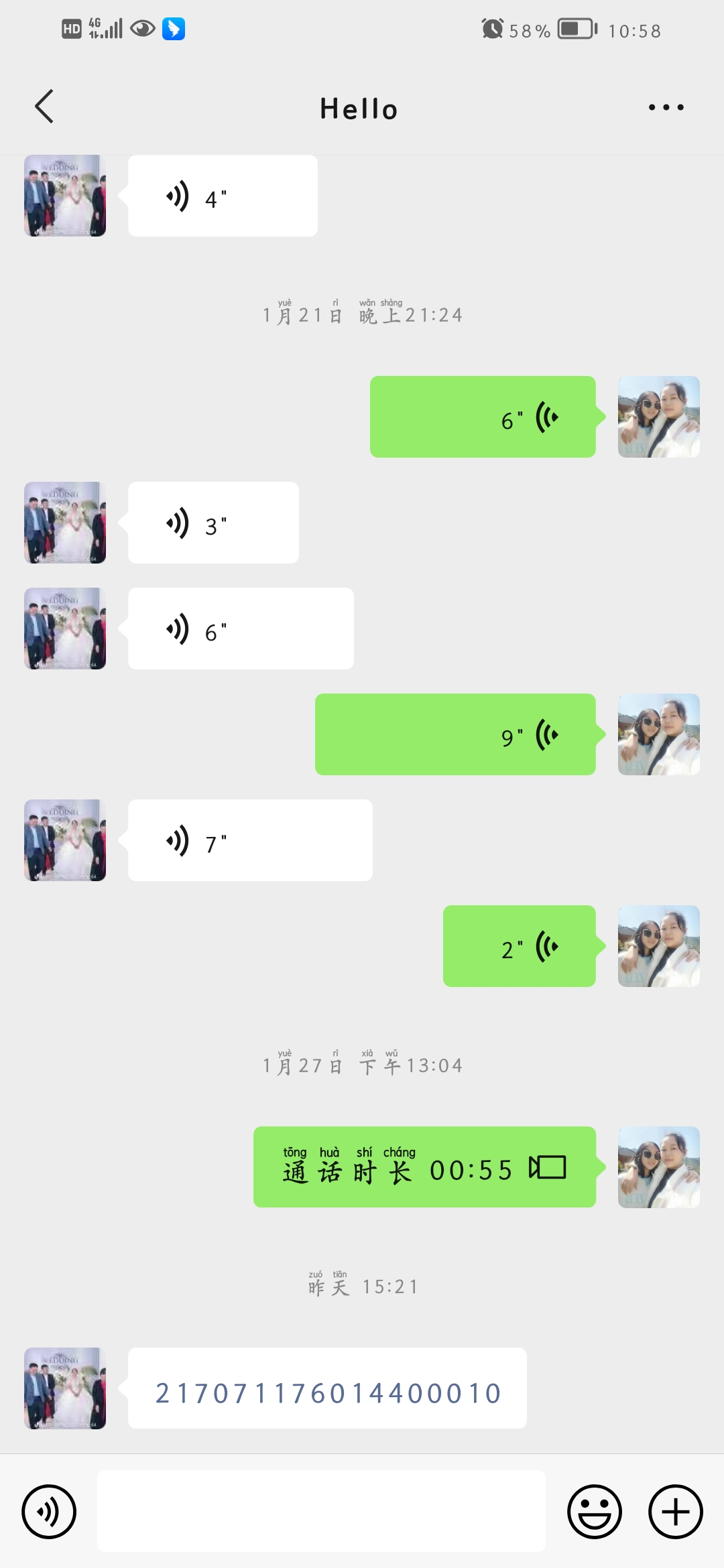Tap the number message 217071176014400010
Screen dimensions: 724x1568
click(327, 1388)
